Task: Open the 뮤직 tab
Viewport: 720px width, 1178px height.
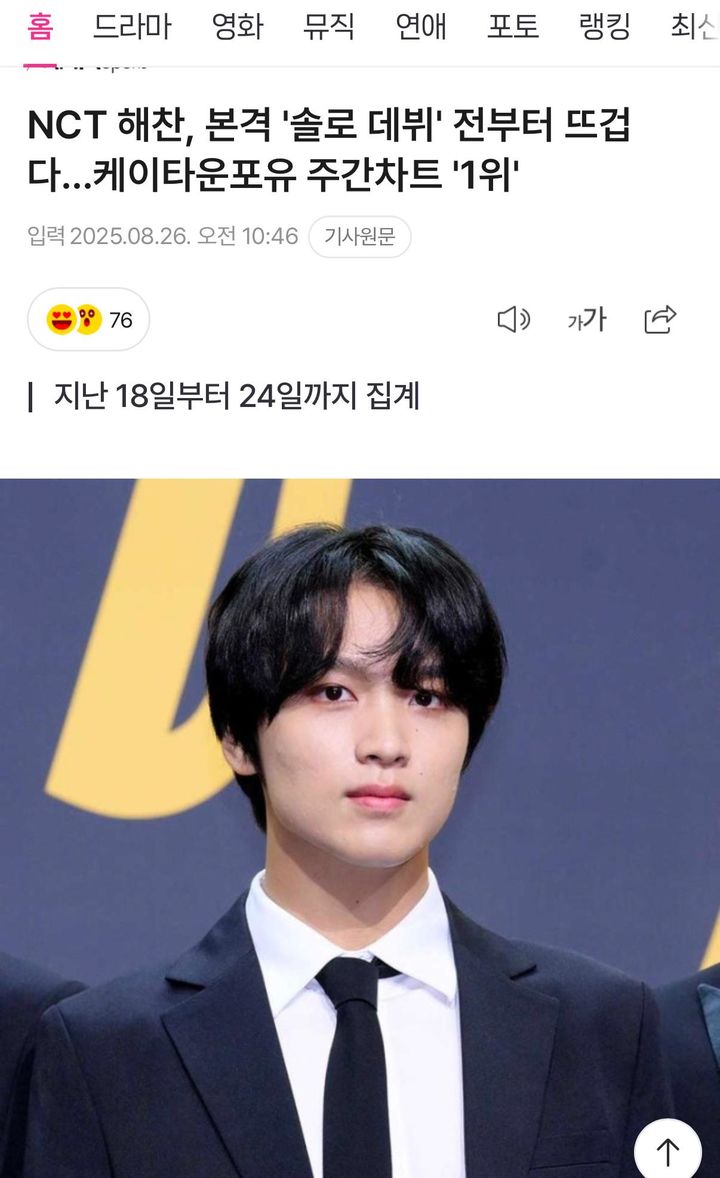Action: [328, 27]
